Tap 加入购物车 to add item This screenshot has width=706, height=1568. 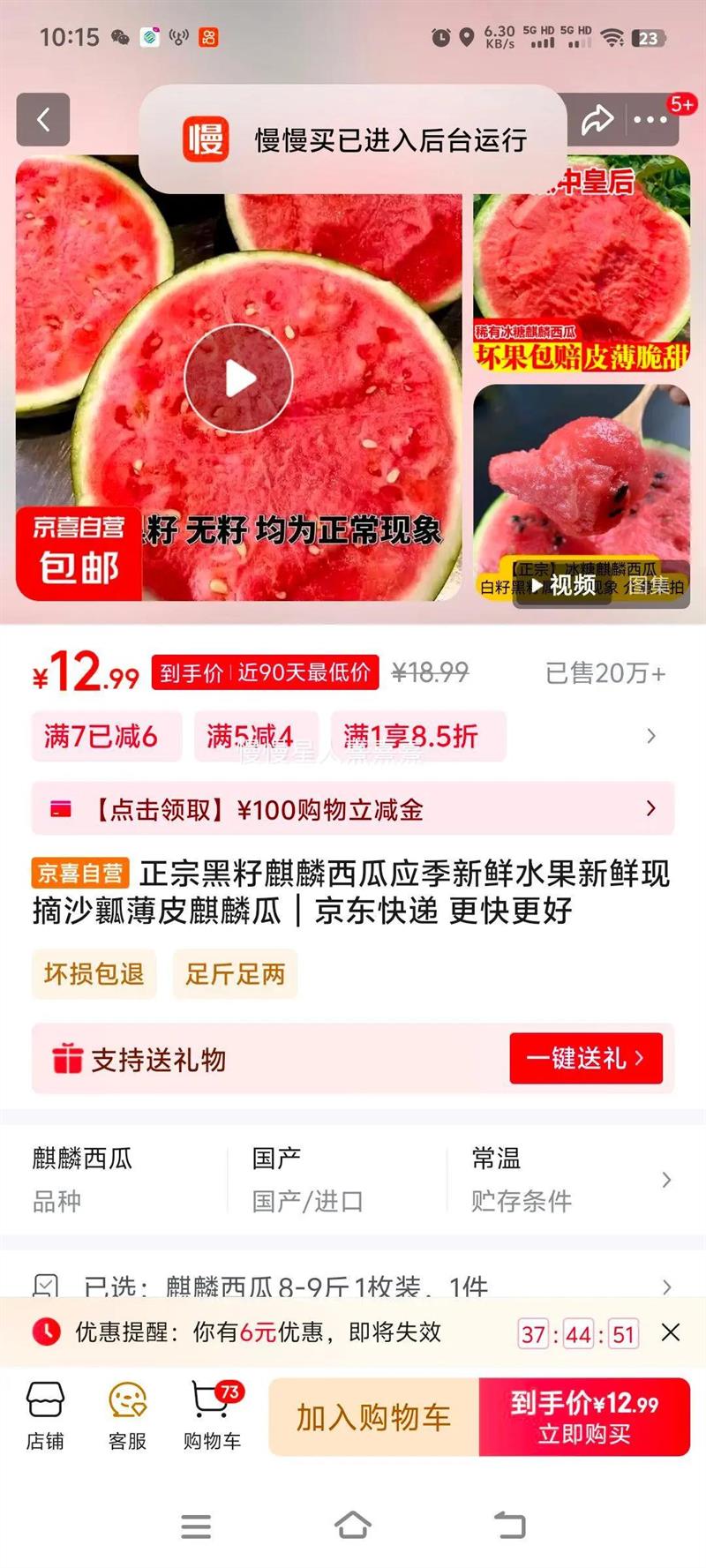tap(374, 1417)
